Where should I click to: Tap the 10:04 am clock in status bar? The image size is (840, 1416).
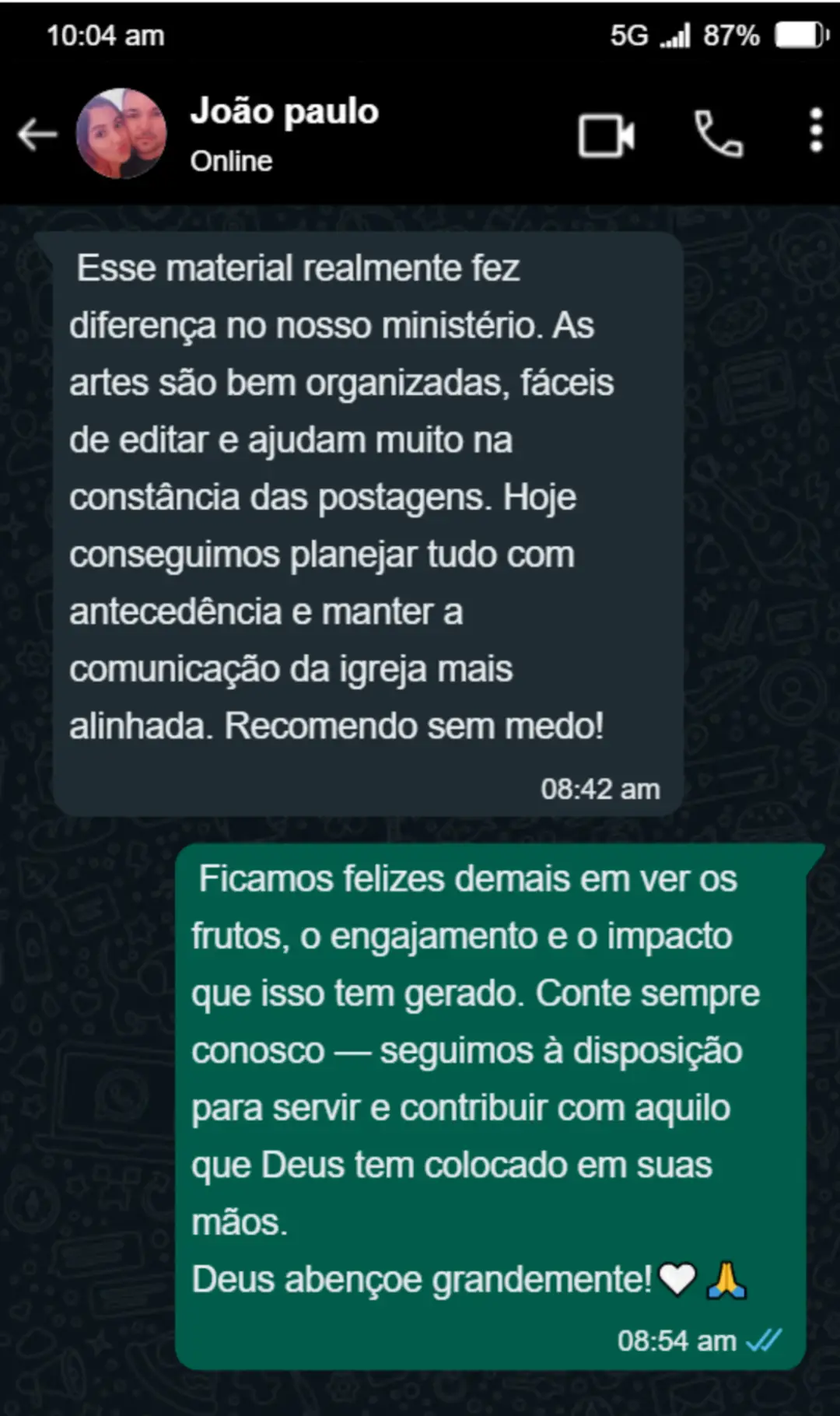click(106, 34)
